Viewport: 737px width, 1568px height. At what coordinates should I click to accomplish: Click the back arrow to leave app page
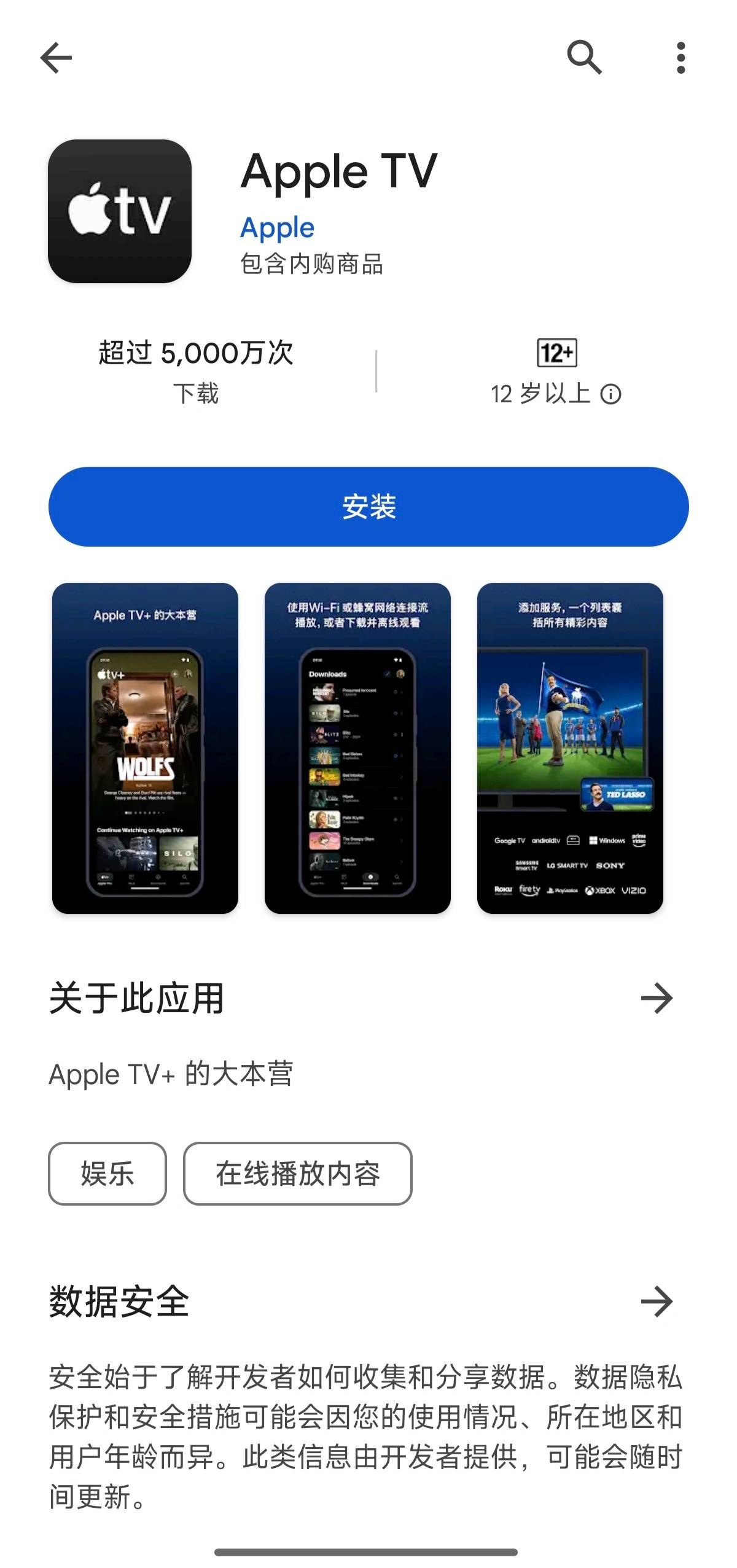(x=56, y=57)
